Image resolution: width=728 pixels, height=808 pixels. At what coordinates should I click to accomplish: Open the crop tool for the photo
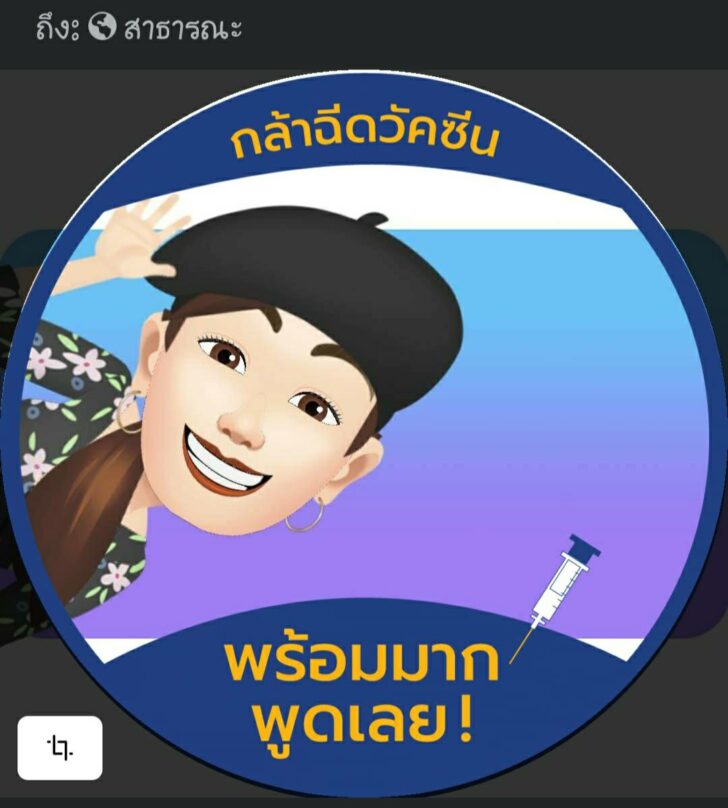[60, 746]
